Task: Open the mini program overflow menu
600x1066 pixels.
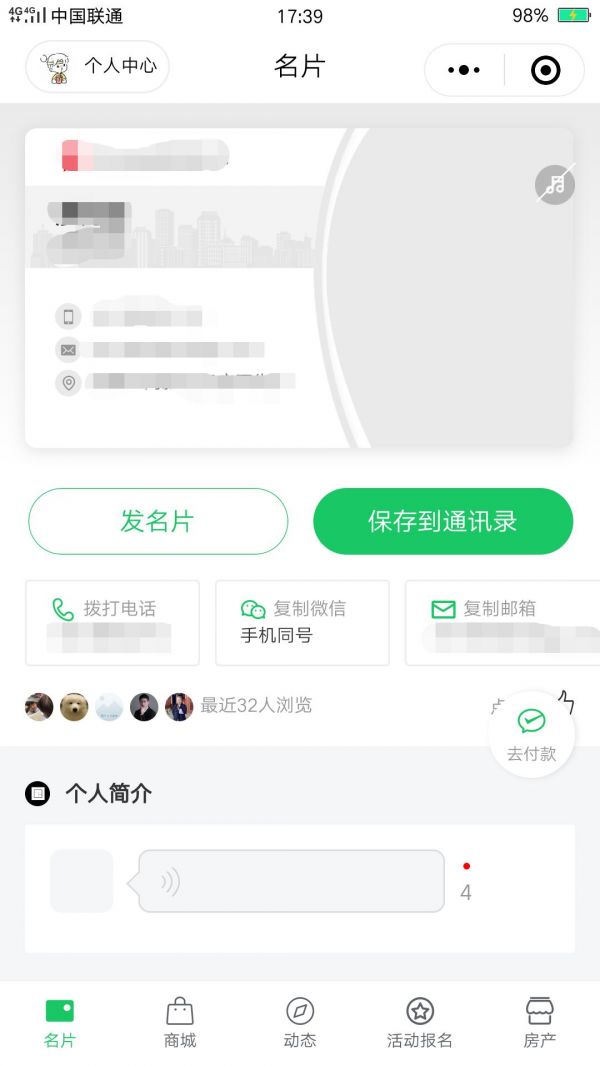Action: [464, 70]
